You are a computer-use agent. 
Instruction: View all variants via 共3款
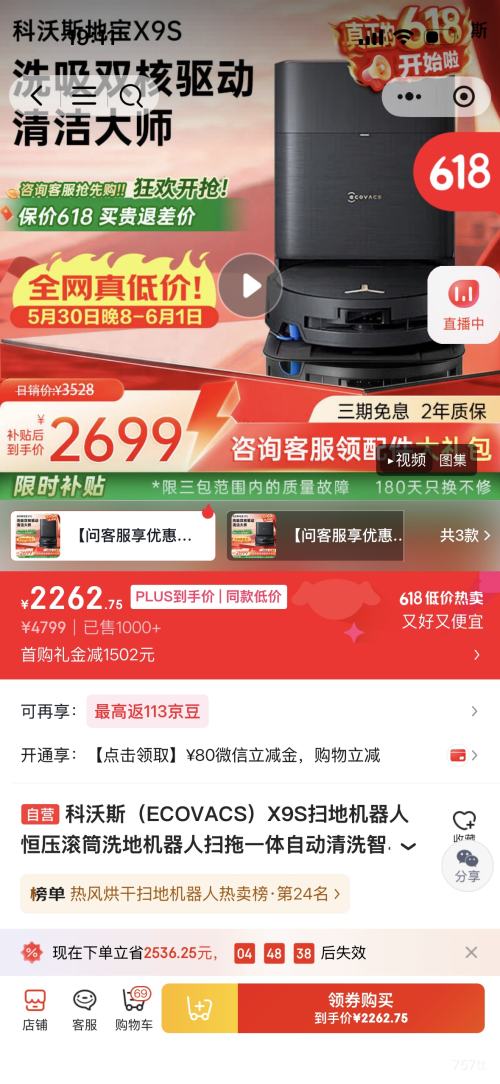(x=465, y=535)
